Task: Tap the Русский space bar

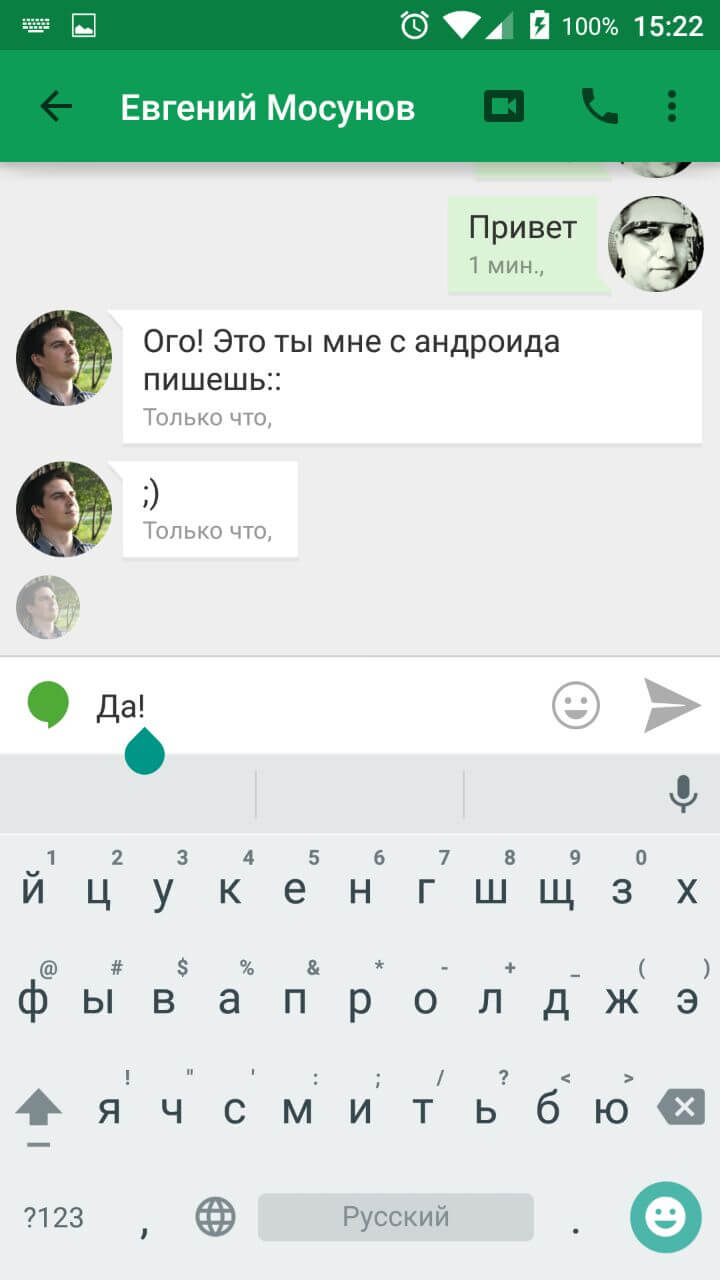Action: pos(395,1217)
